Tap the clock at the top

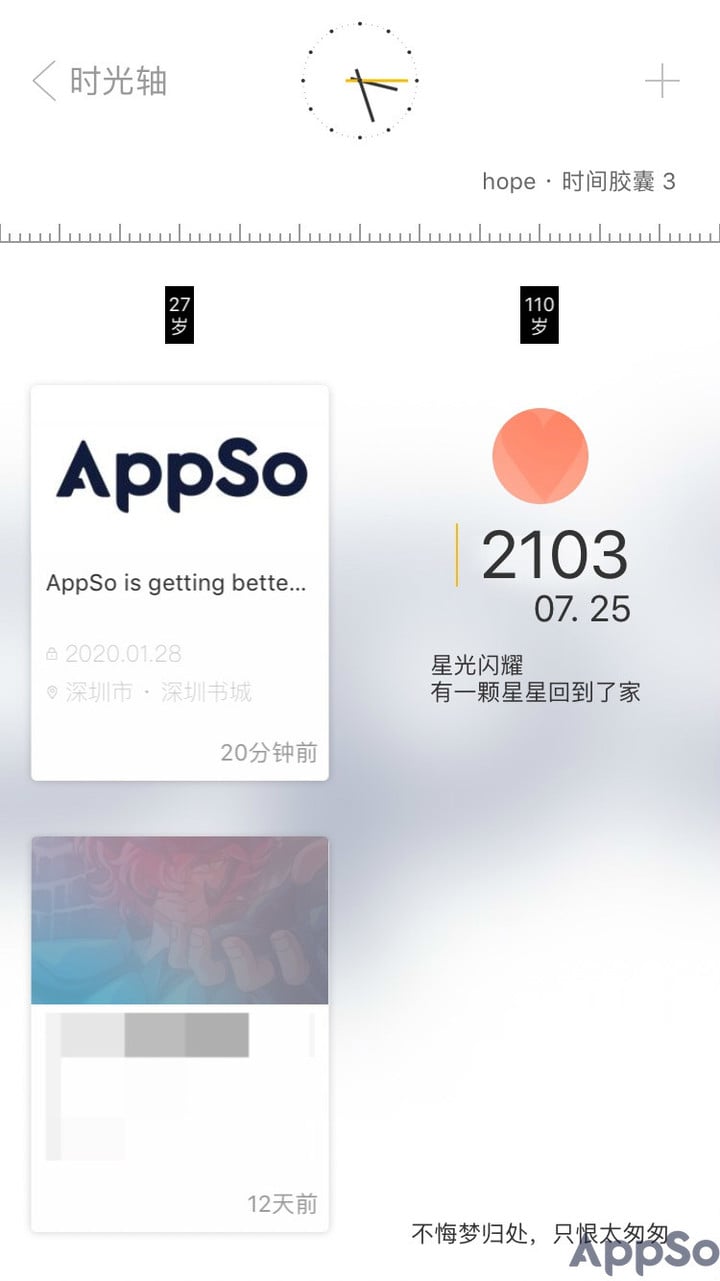pyautogui.click(x=360, y=81)
